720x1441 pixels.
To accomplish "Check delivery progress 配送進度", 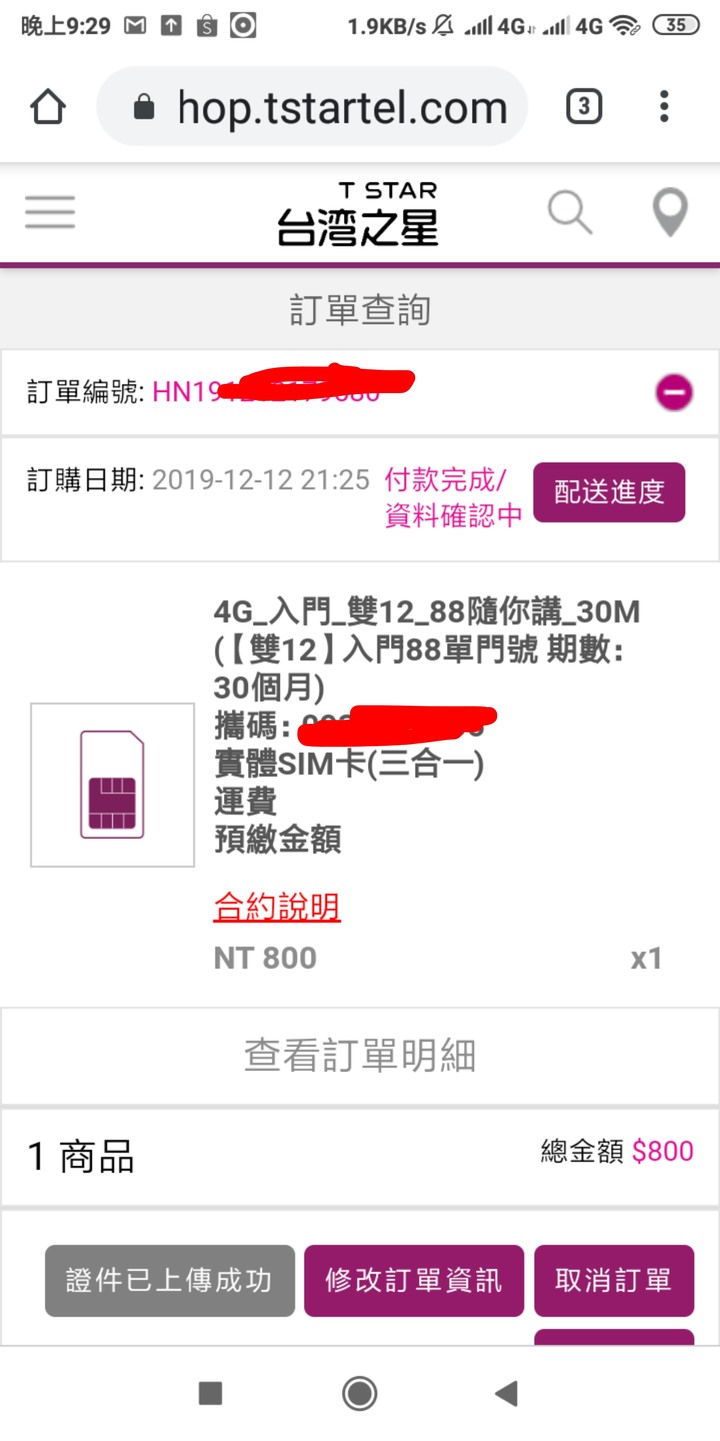I will pos(609,492).
